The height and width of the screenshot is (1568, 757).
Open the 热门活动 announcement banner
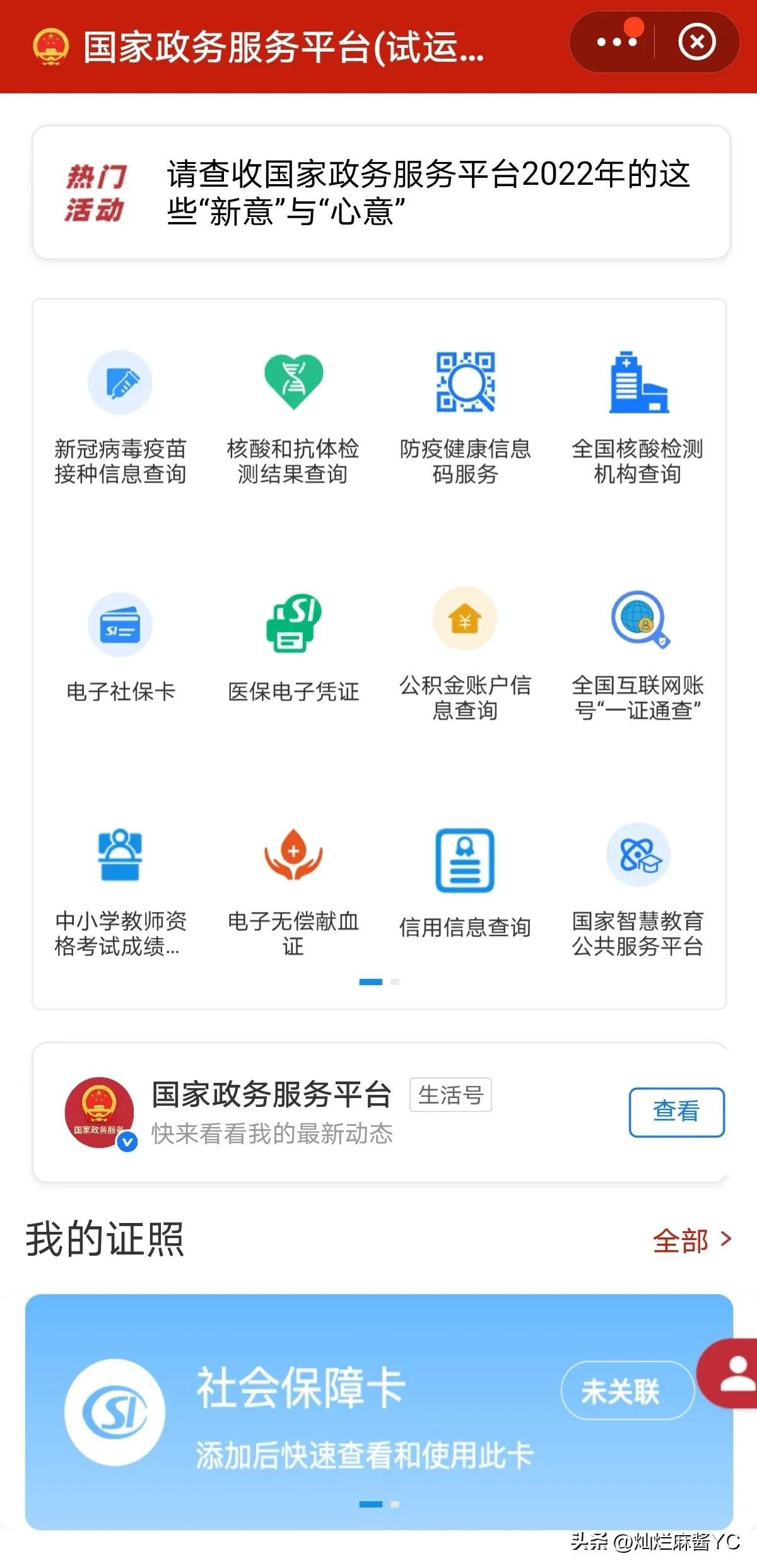point(381,192)
